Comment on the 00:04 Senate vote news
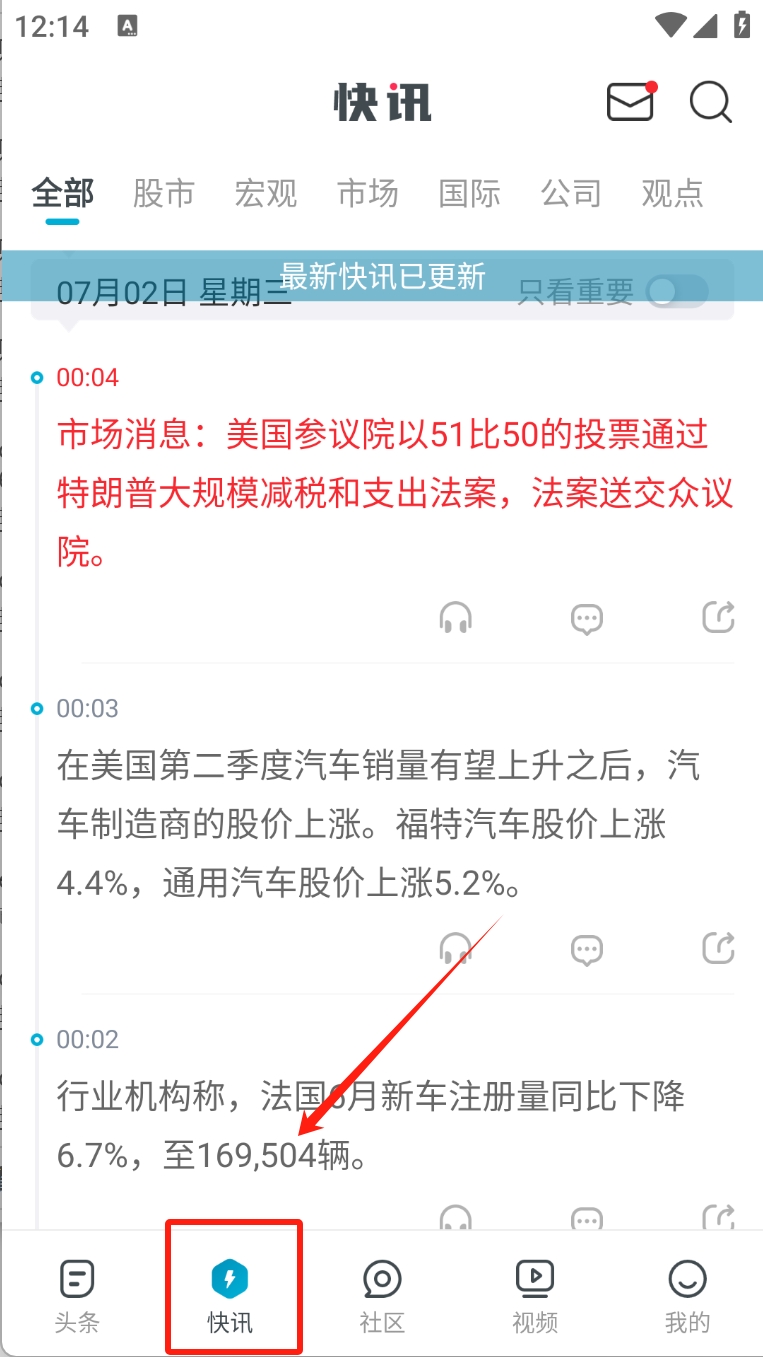This screenshot has width=763, height=1357. point(587,618)
